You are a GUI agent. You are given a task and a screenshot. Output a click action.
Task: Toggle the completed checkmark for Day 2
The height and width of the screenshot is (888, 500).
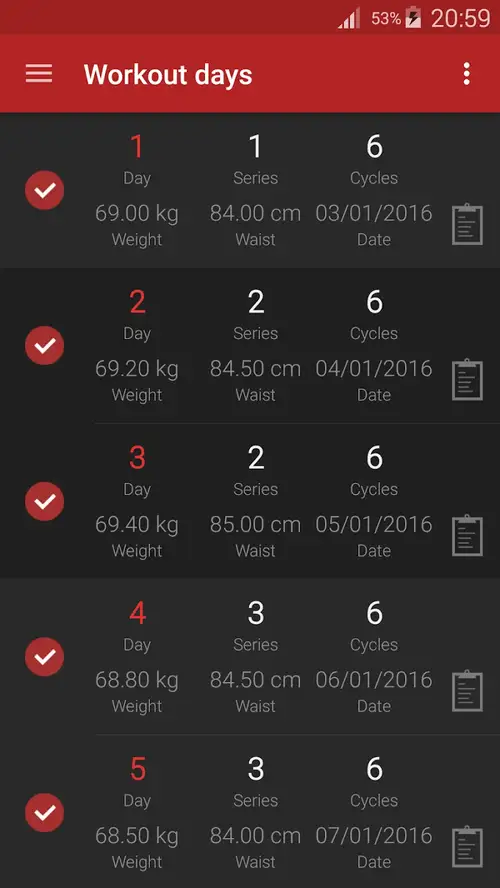[44, 345]
